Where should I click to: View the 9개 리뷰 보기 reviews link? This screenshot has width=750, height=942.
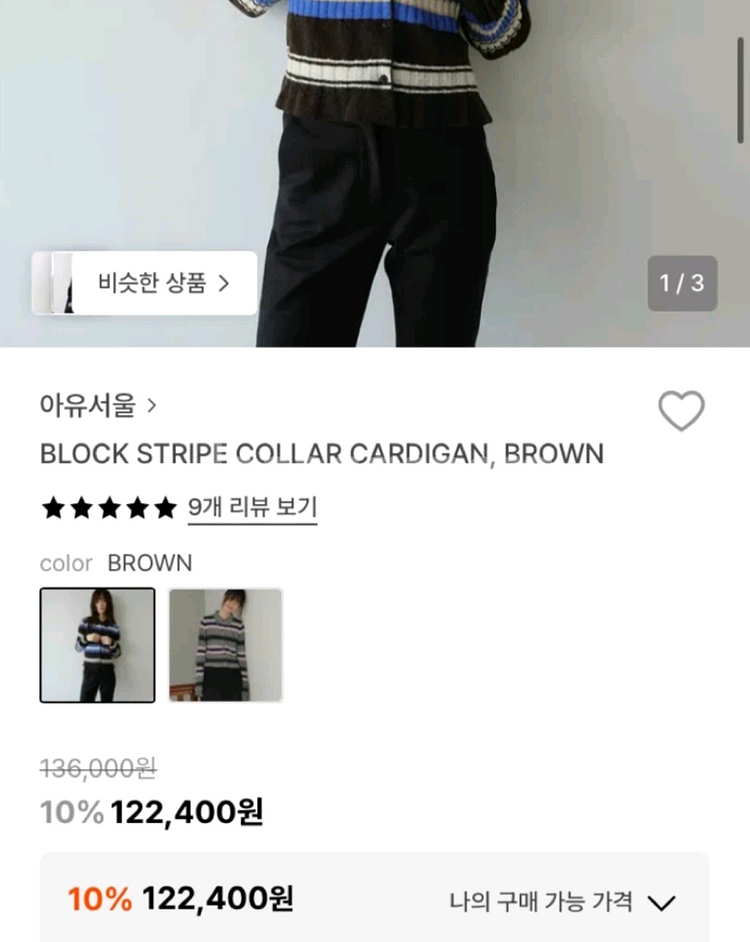click(x=252, y=508)
